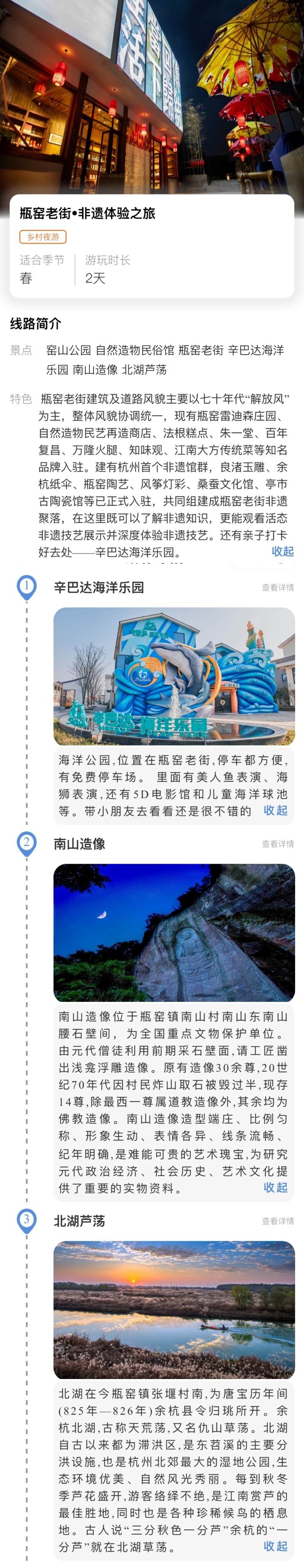
Task: View details for 北湖芦荡
Action: (x=278, y=1221)
